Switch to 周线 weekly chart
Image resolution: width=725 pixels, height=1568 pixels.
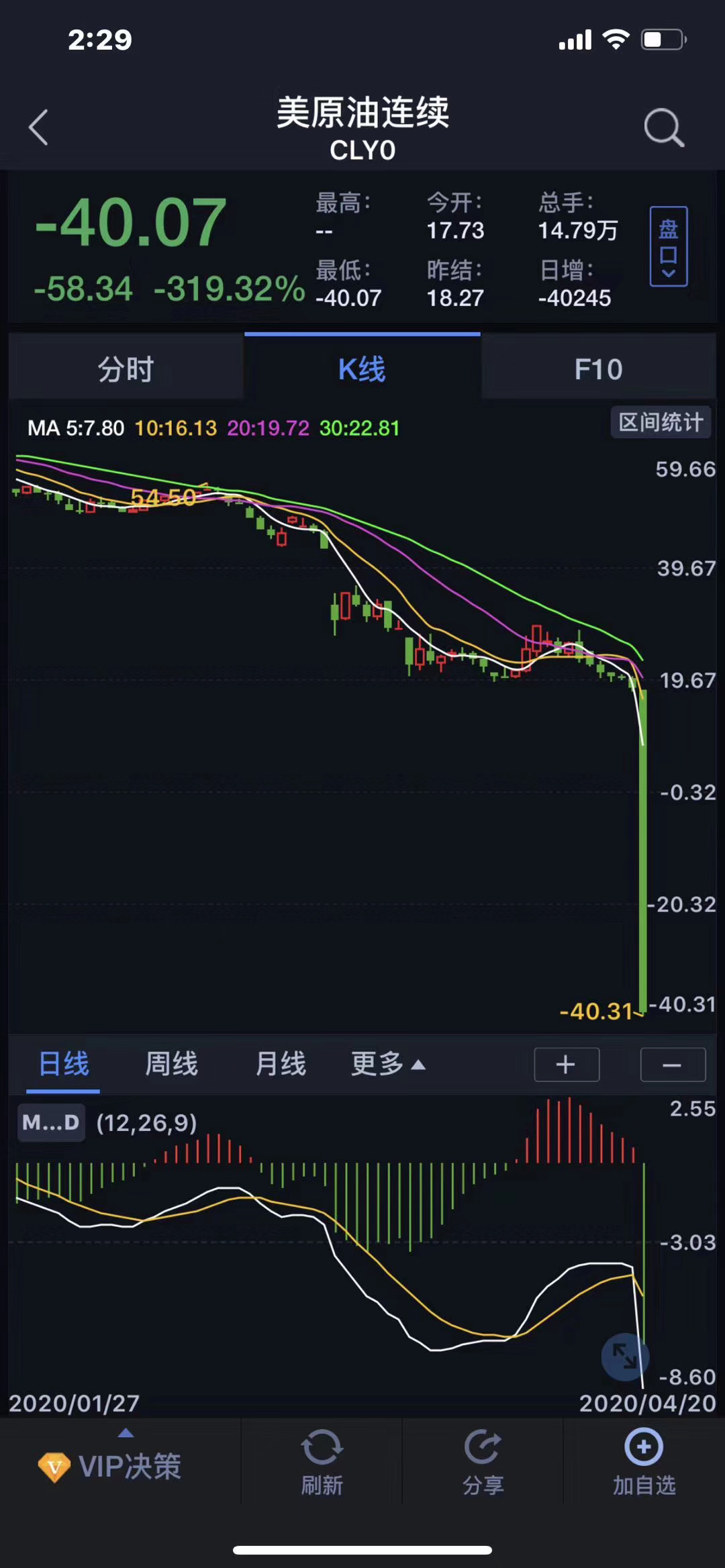pos(171,1064)
